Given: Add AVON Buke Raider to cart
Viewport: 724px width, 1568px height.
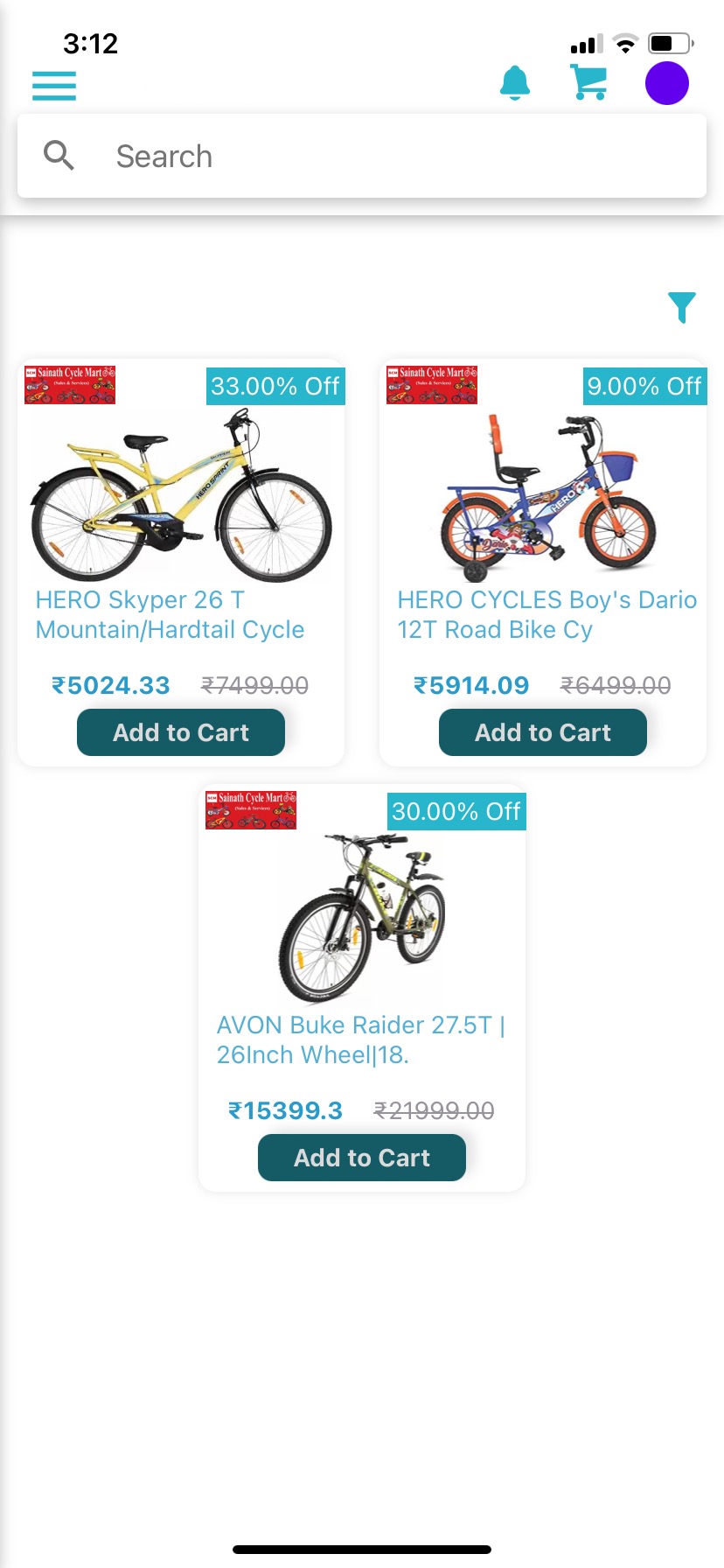Looking at the screenshot, I should coord(362,1158).
